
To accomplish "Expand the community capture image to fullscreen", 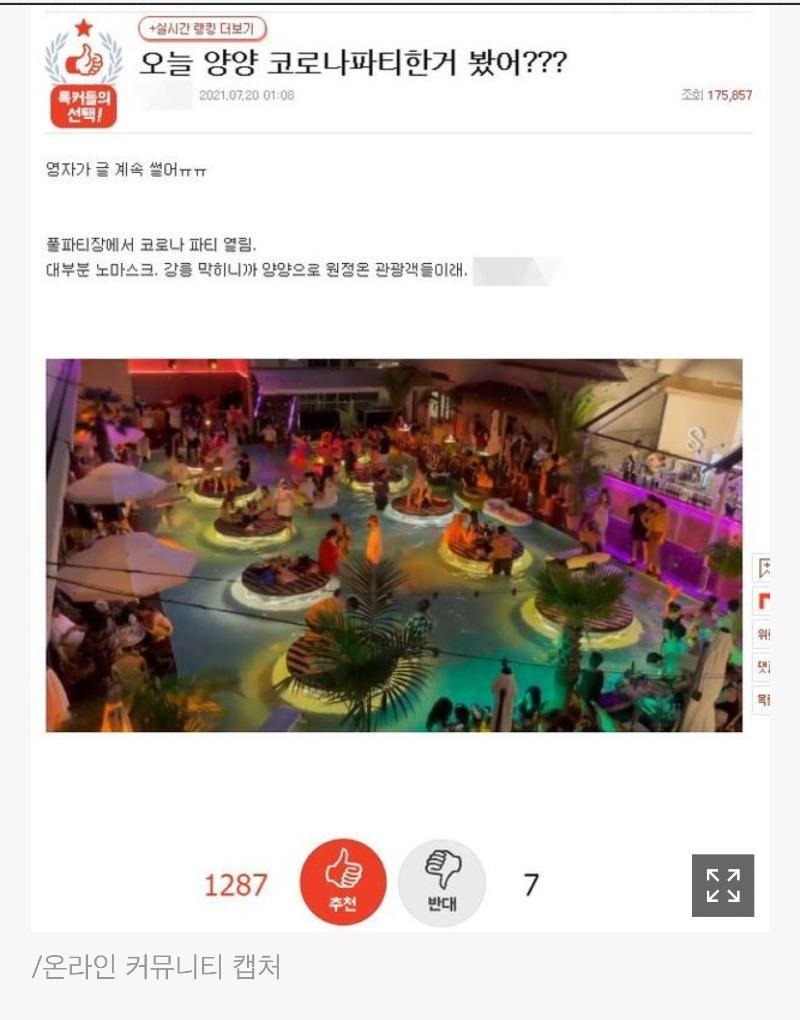I will pos(723,885).
